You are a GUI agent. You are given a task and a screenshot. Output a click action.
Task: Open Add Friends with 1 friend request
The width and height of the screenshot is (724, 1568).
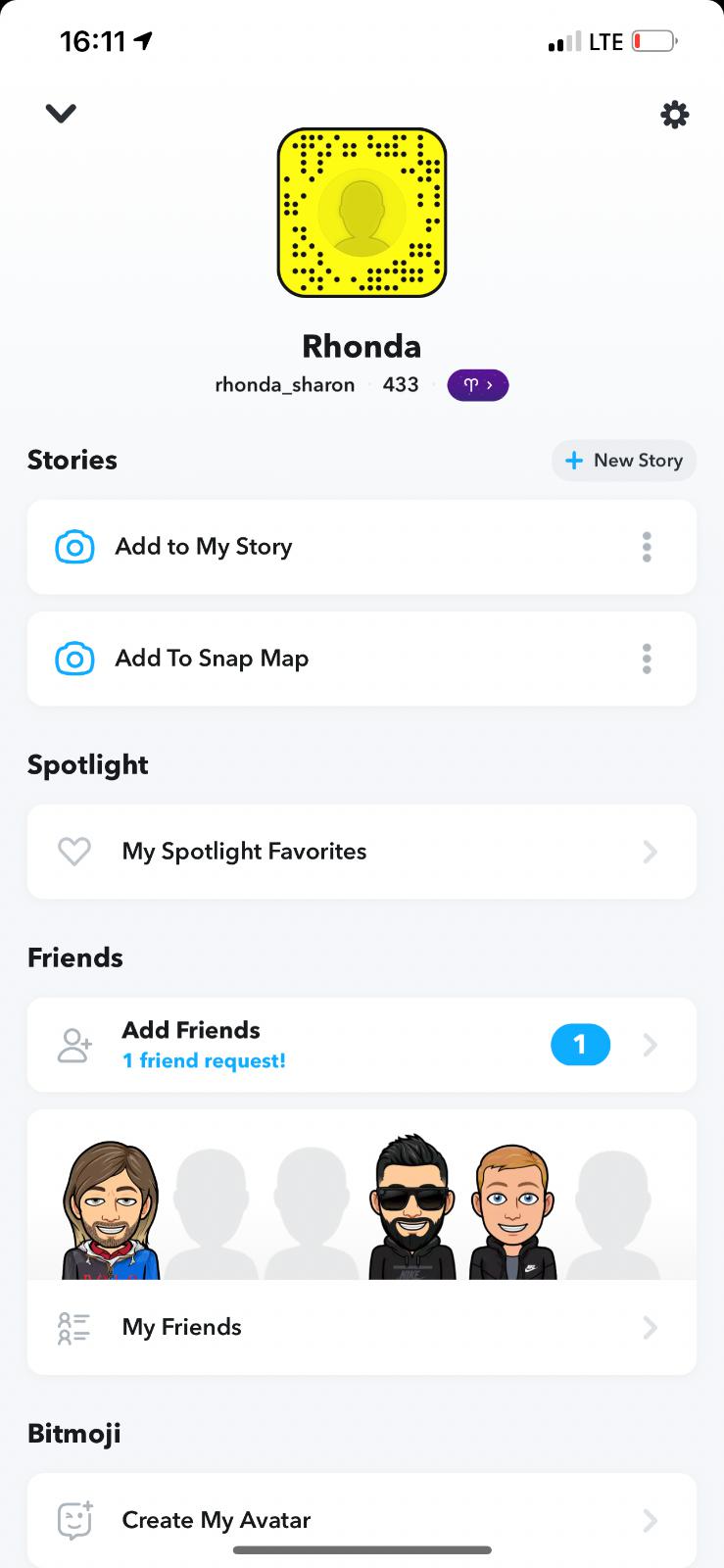(x=361, y=1045)
